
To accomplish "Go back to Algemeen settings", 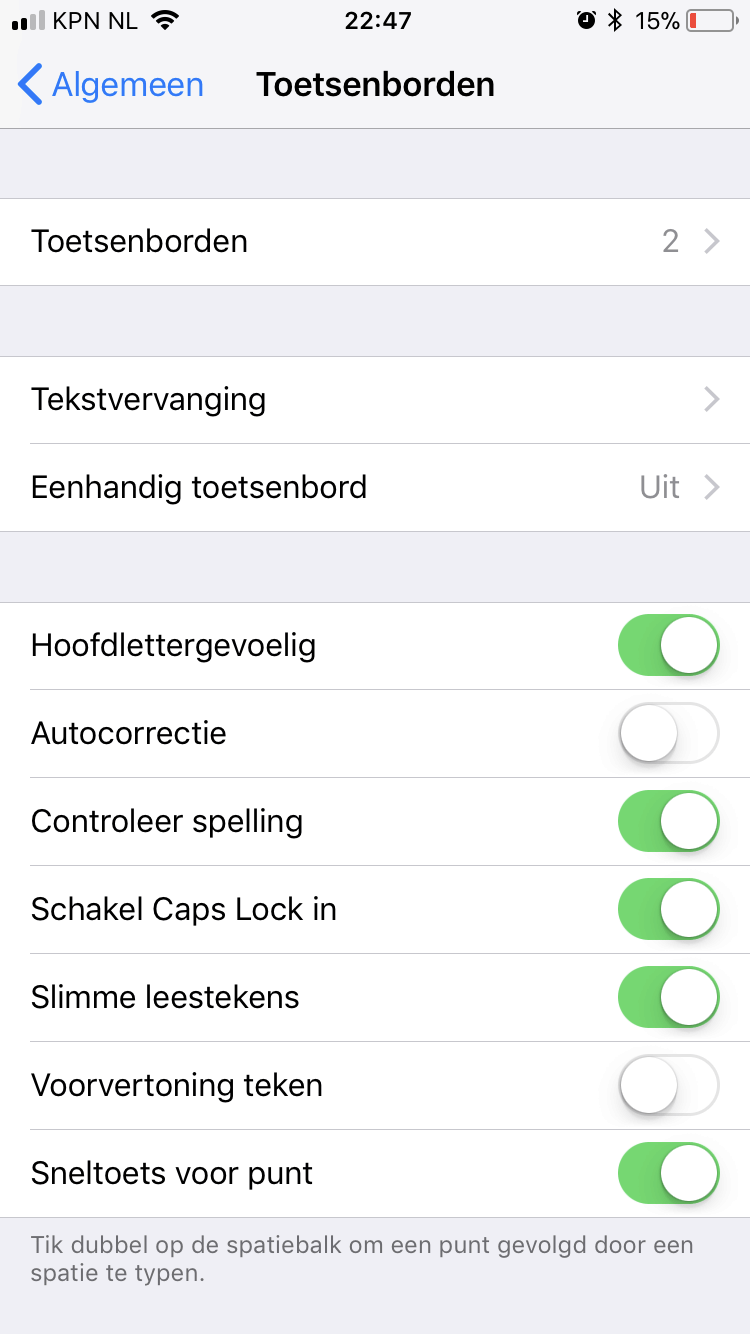I will tap(110, 85).
